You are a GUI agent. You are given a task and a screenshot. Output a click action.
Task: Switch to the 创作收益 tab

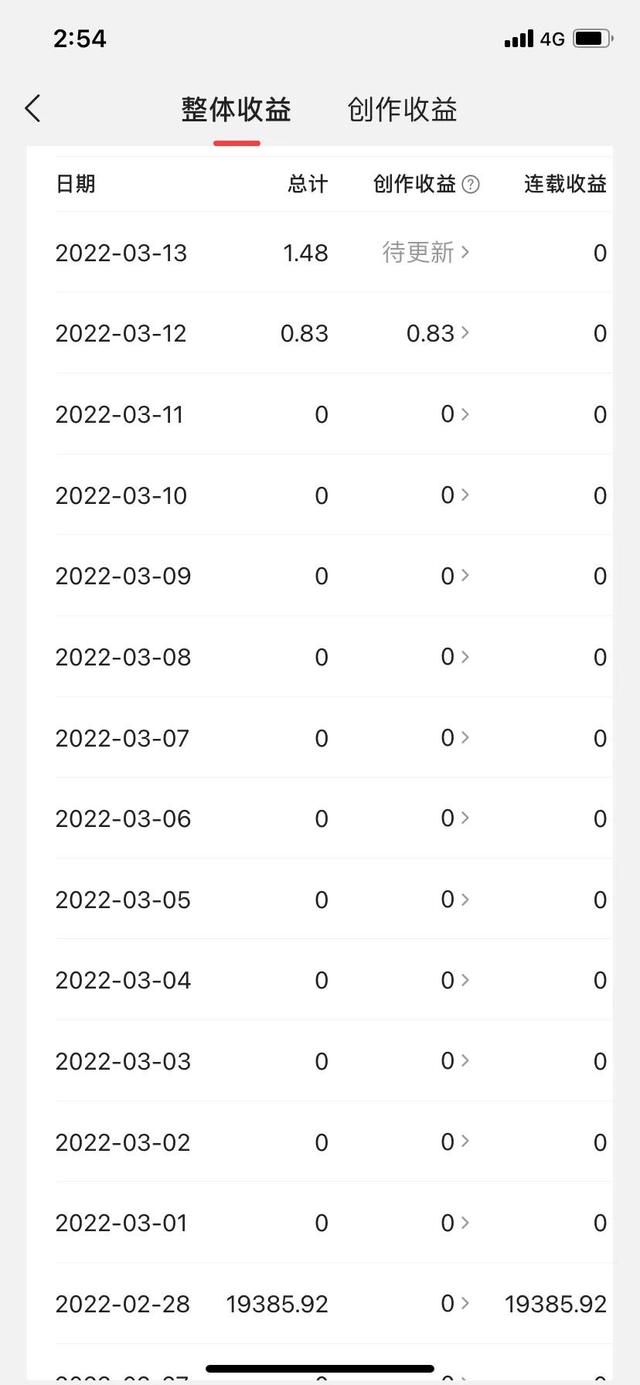pos(402,110)
